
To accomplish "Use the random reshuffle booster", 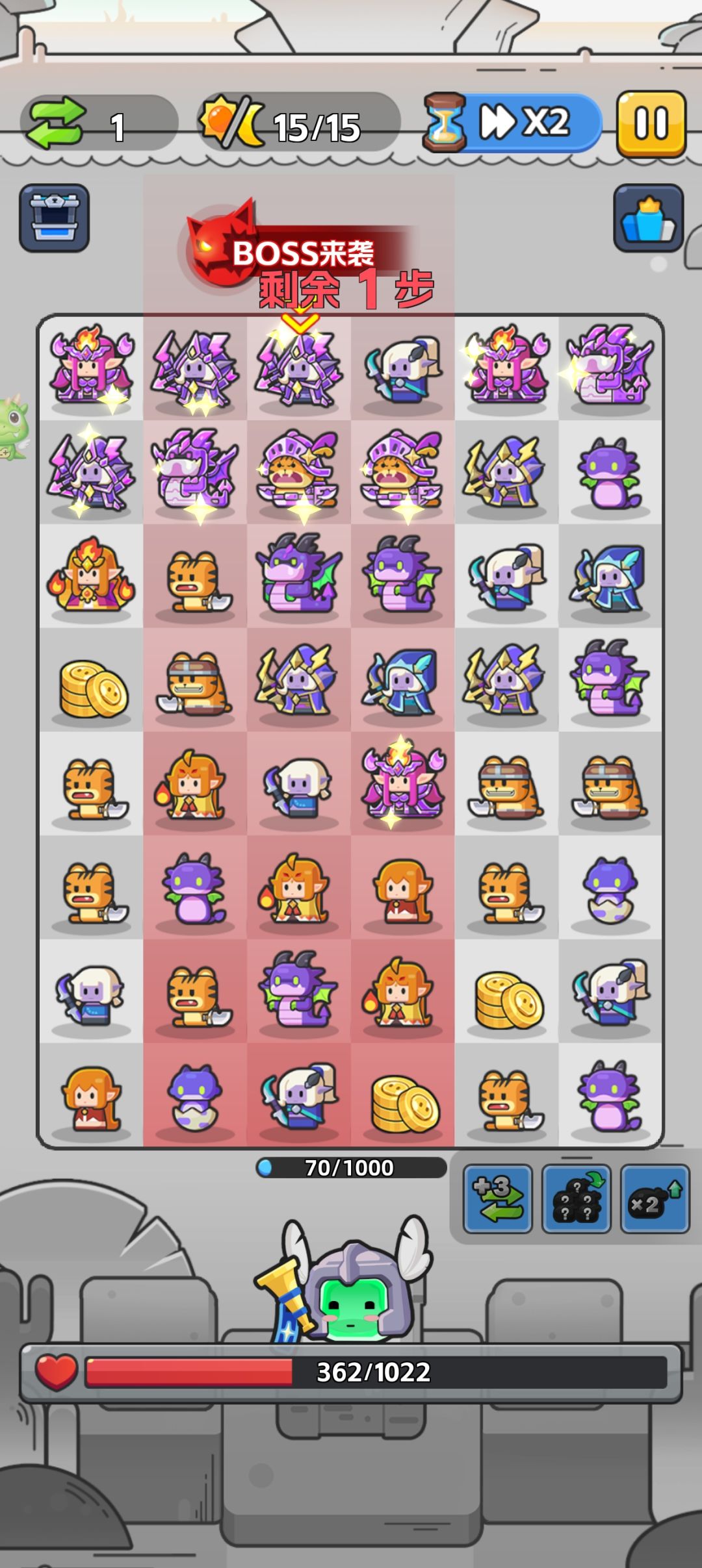I will point(577,1198).
